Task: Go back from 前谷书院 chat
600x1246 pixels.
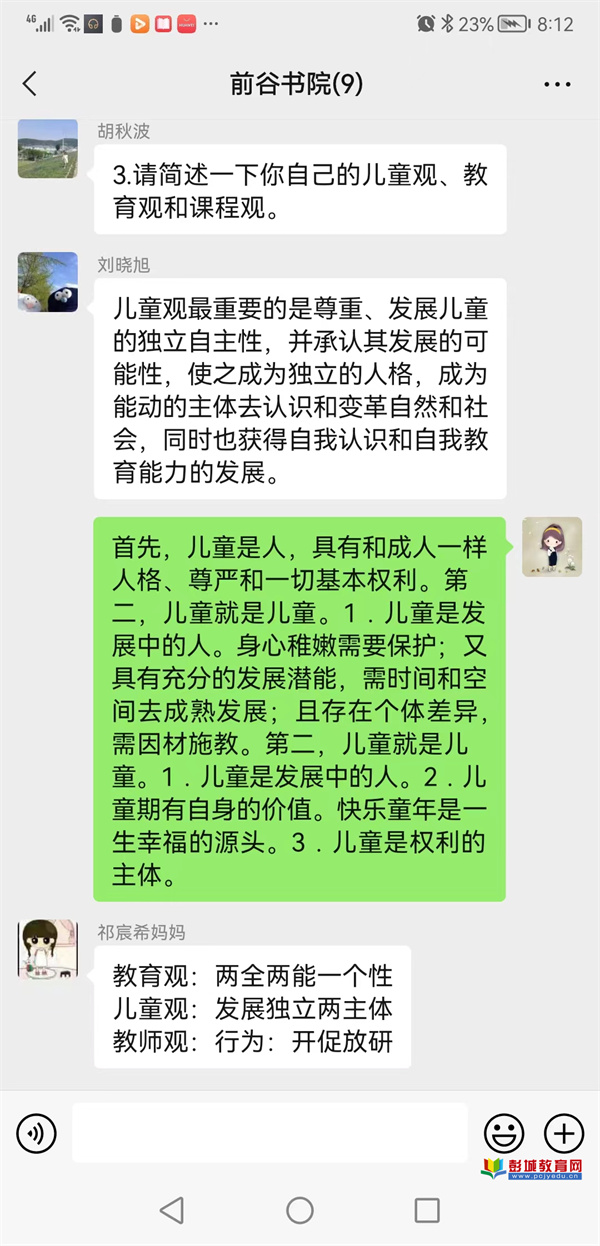Action: [x=30, y=84]
